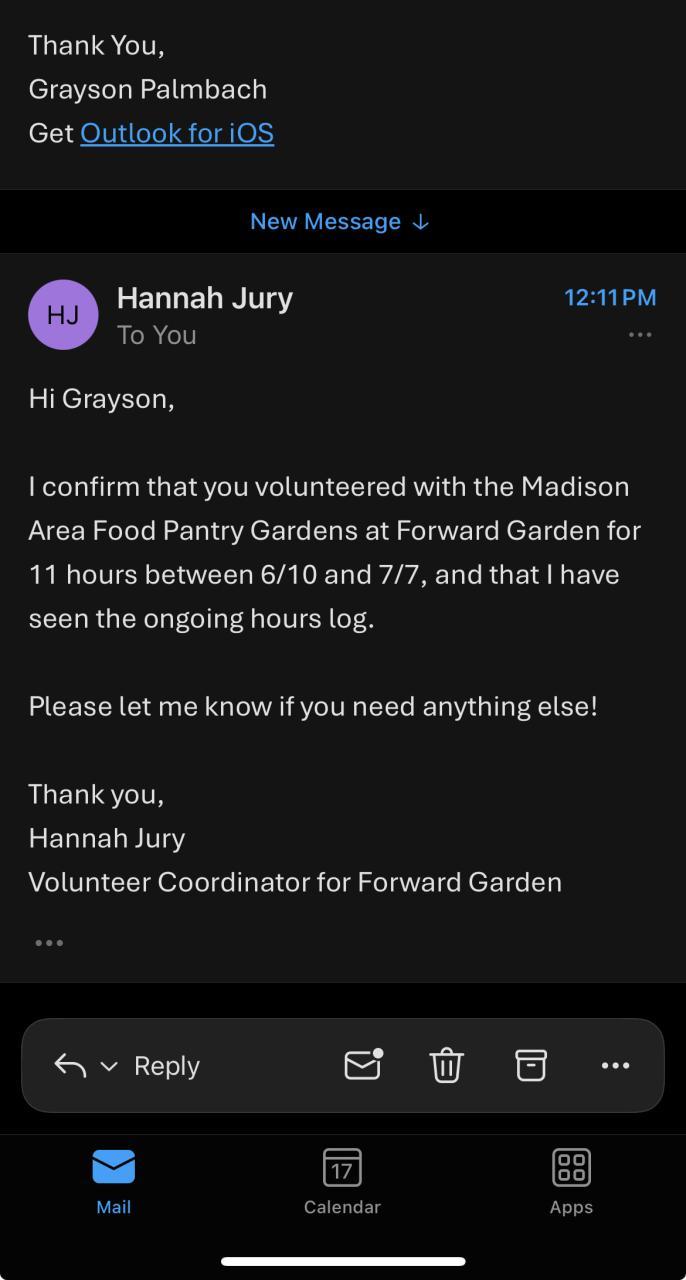The height and width of the screenshot is (1280, 686).
Task: Open the Outlook for iOS link
Action: click(177, 133)
